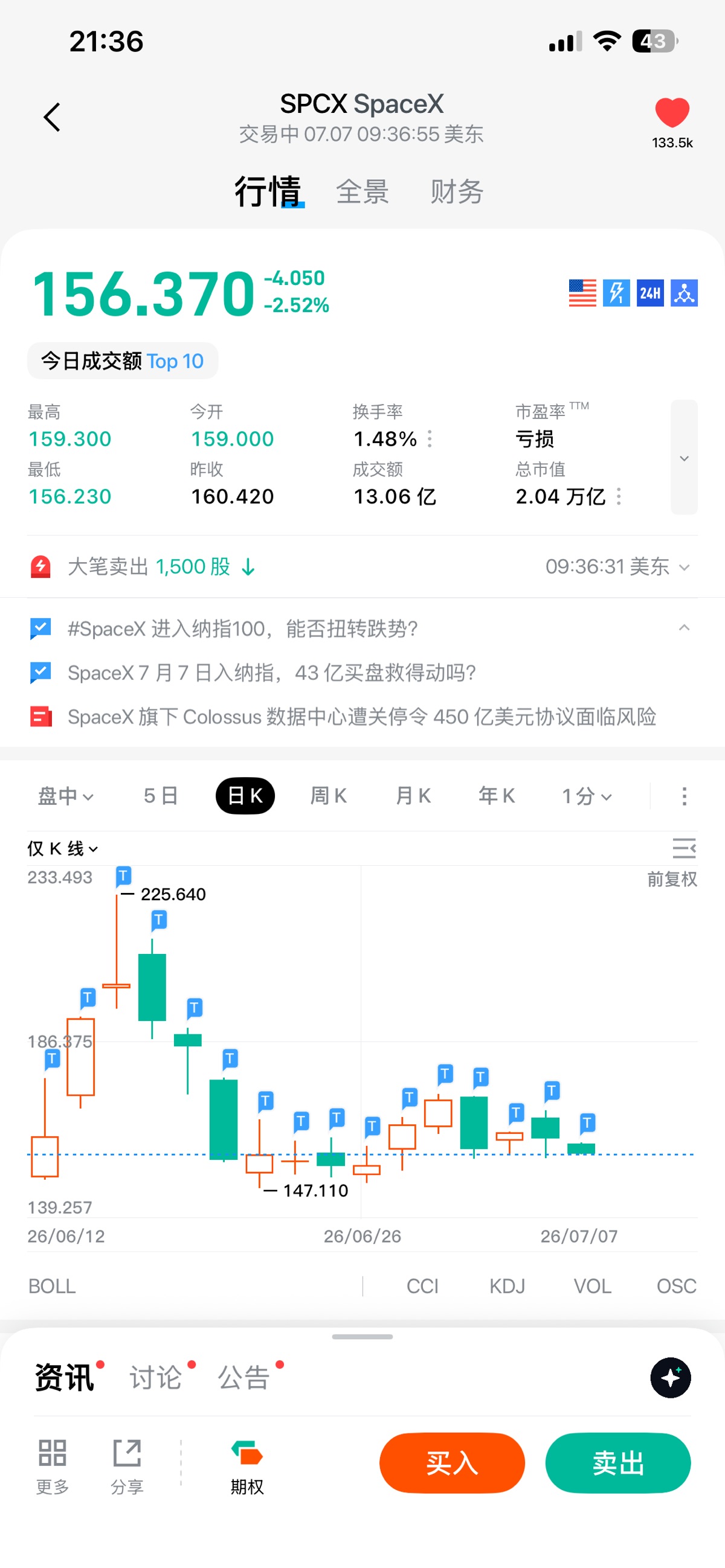Collapse the news list with the up chevron
Viewport: 725px width, 1568px height.
684,627
